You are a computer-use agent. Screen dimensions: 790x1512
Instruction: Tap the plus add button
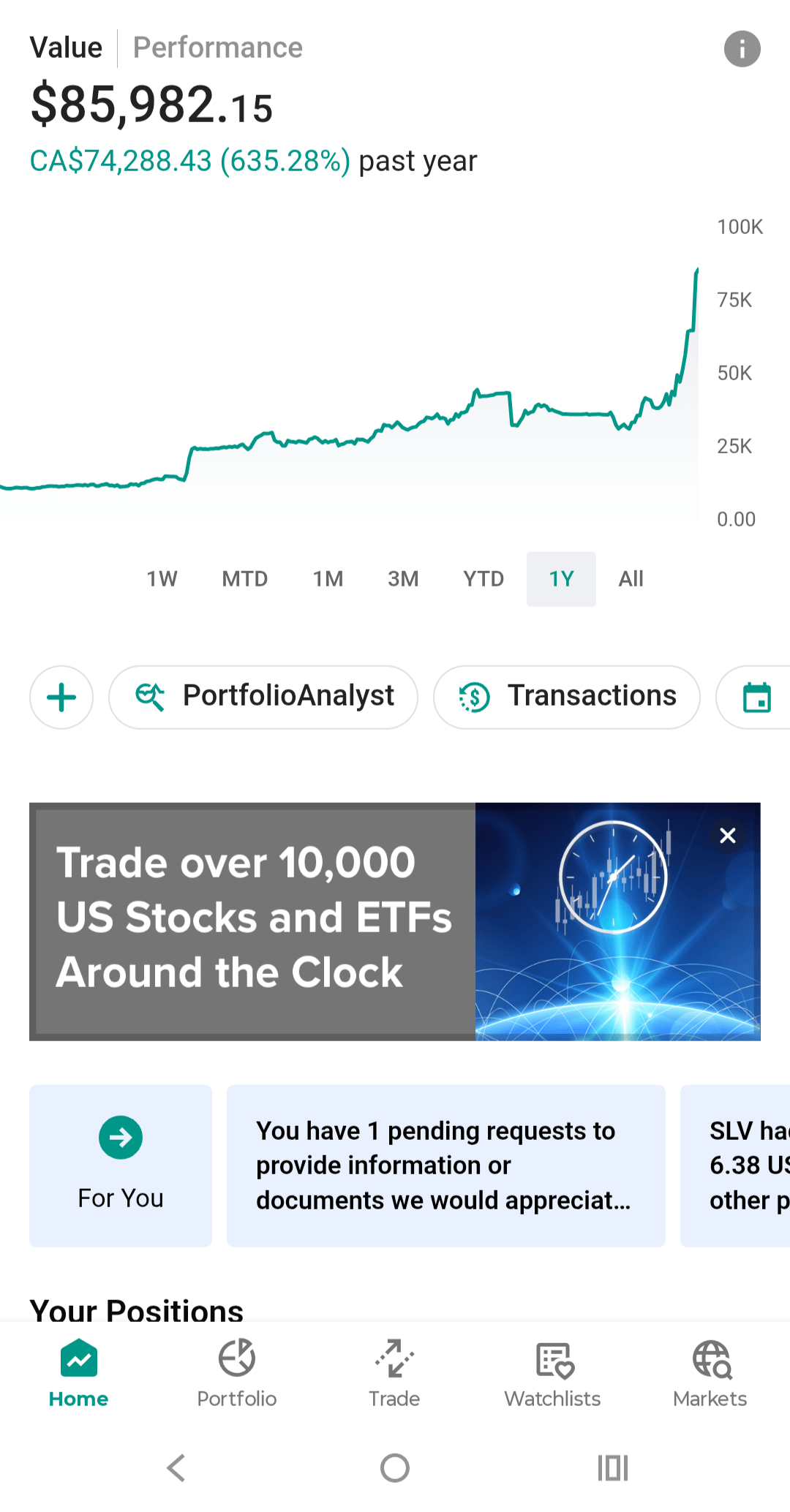coord(61,698)
